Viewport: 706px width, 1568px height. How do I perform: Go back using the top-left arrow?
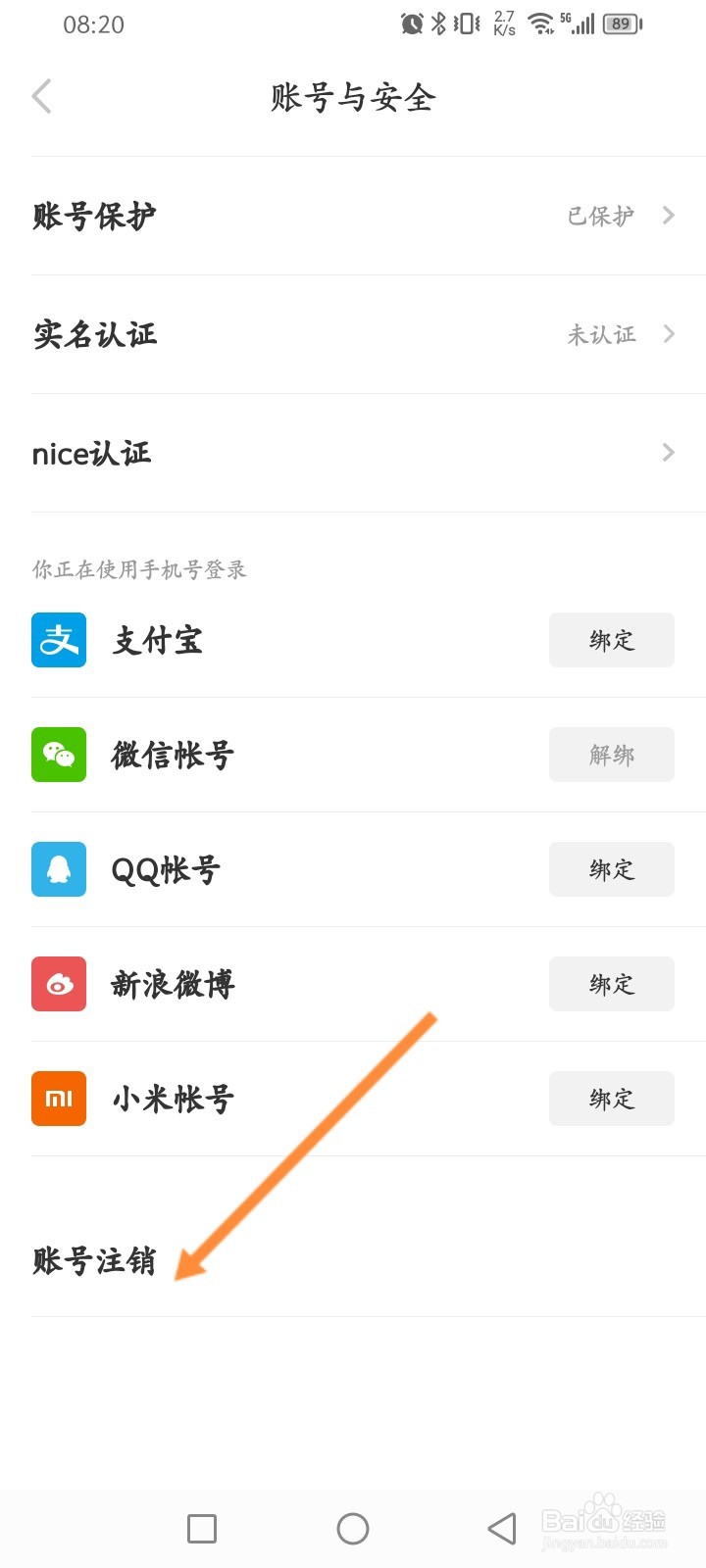(41, 96)
